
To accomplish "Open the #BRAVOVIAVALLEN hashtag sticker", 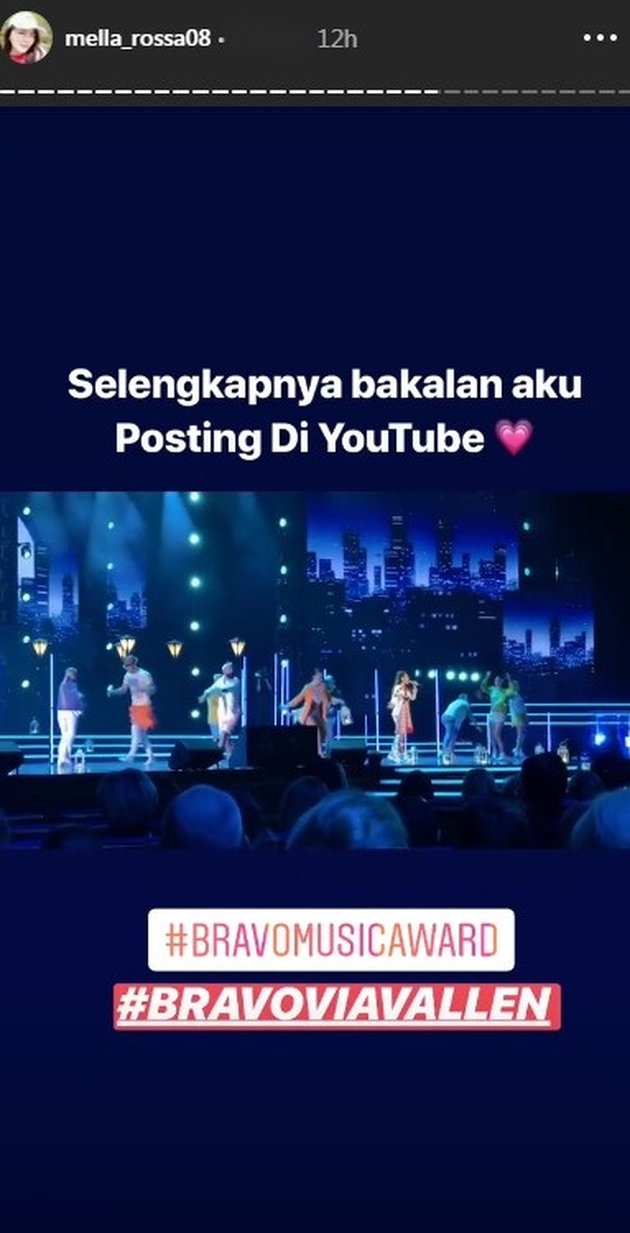I will click(x=336, y=1007).
